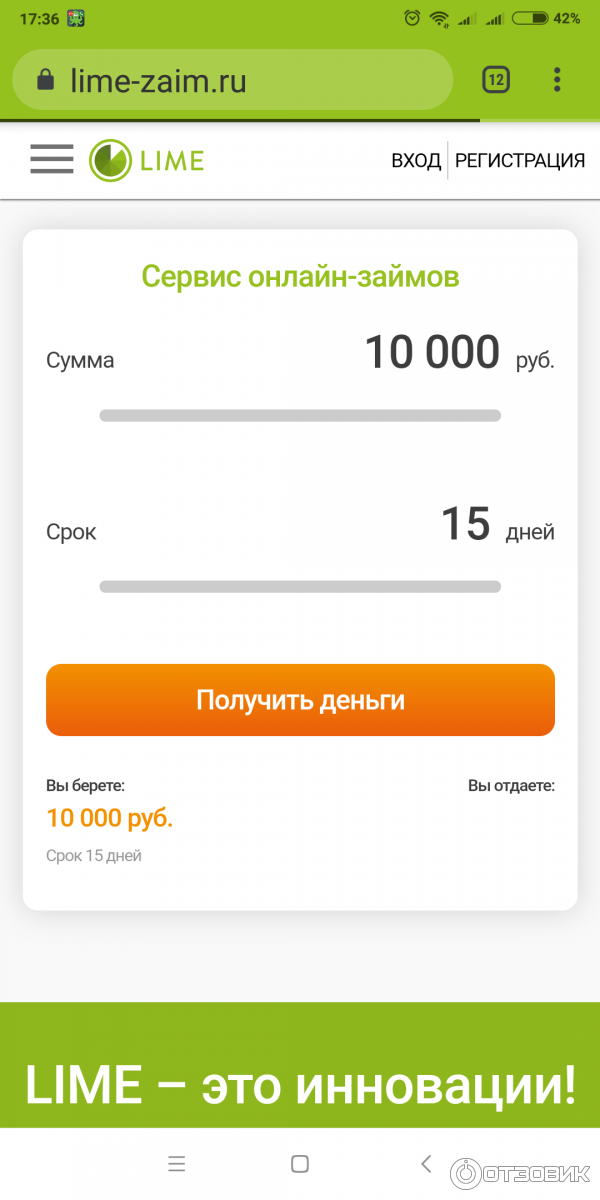Tap the Получить деньги button
600x1200 pixels.
pyautogui.click(x=300, y=700)
